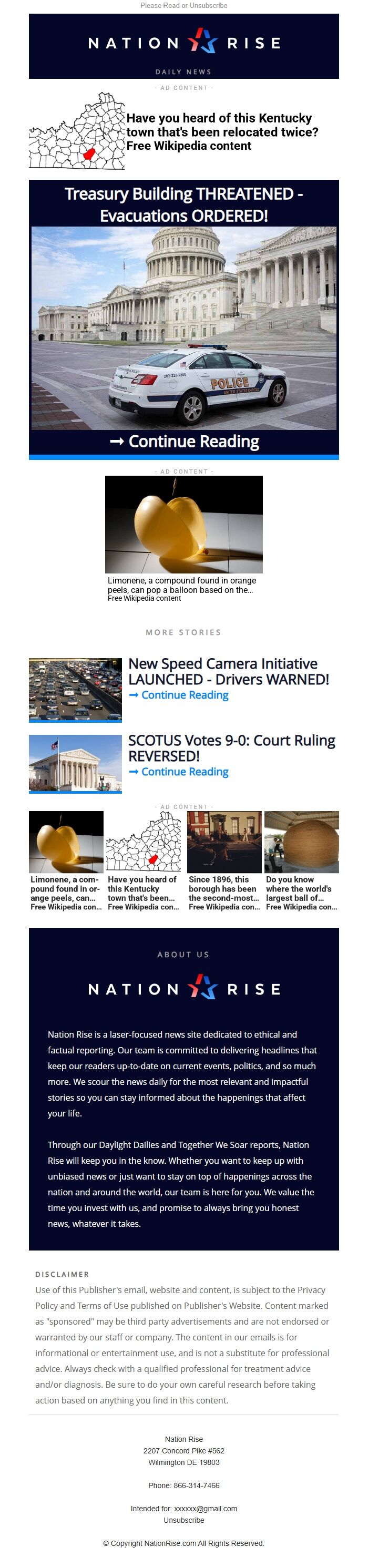
Task: Tap the Unsubscribe link at the top
Action: pos(208,5)
